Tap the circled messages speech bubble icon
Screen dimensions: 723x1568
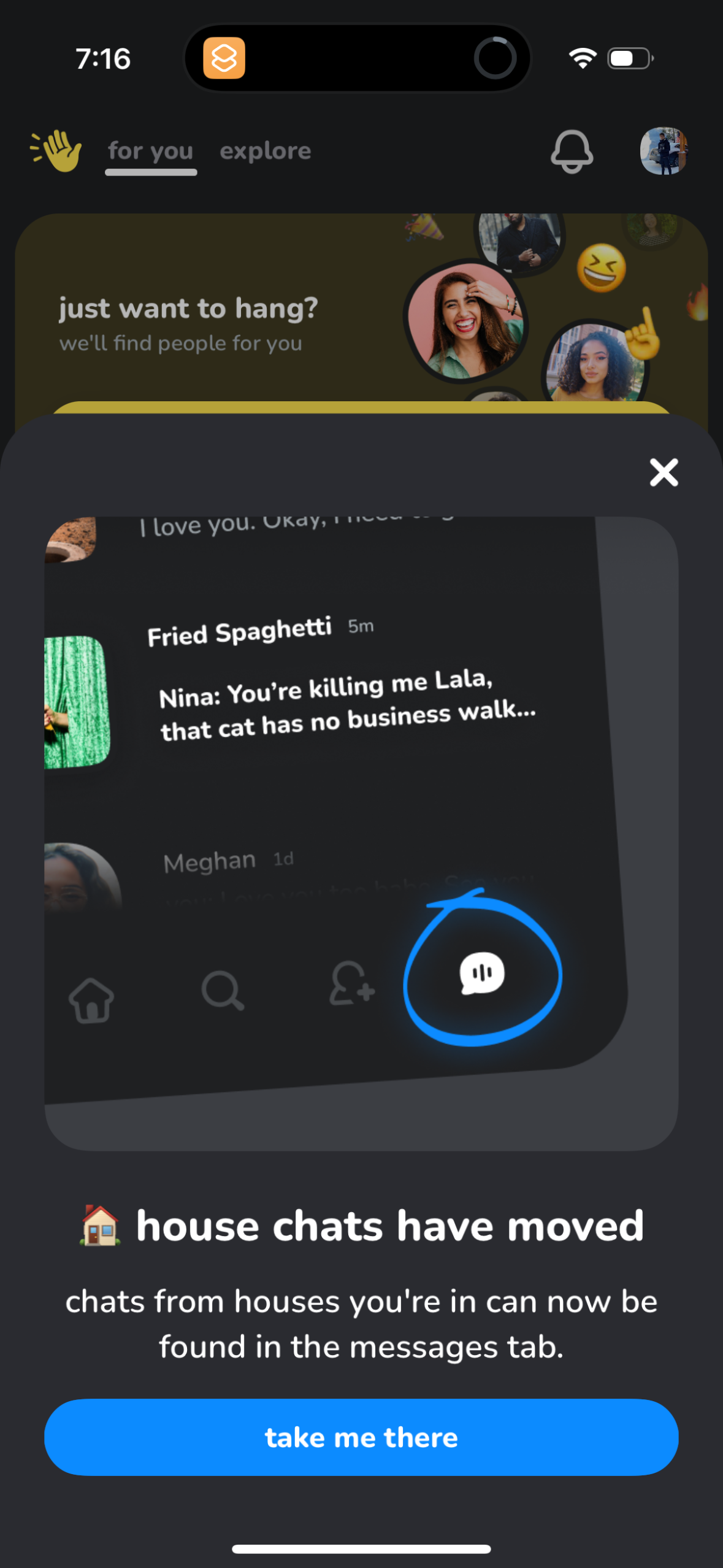(x=482, y=972)
